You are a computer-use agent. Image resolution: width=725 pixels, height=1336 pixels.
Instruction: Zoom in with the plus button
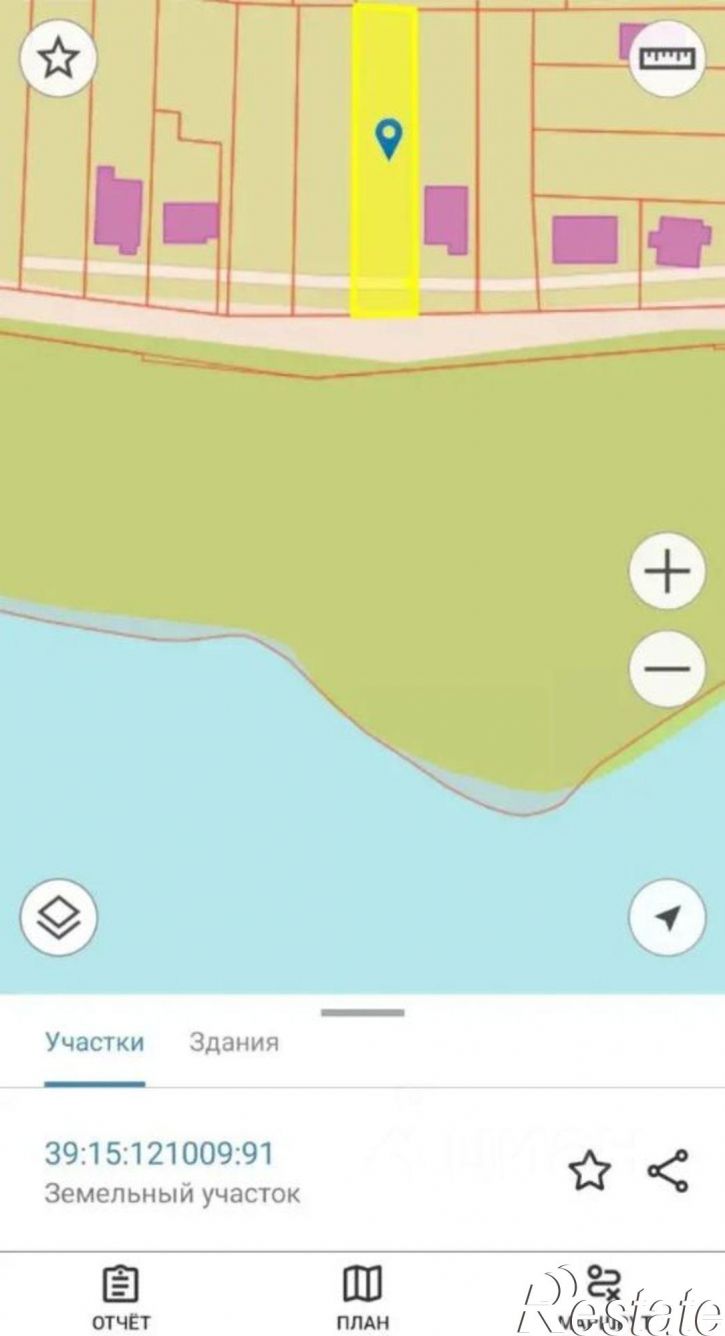pos(667,573)
